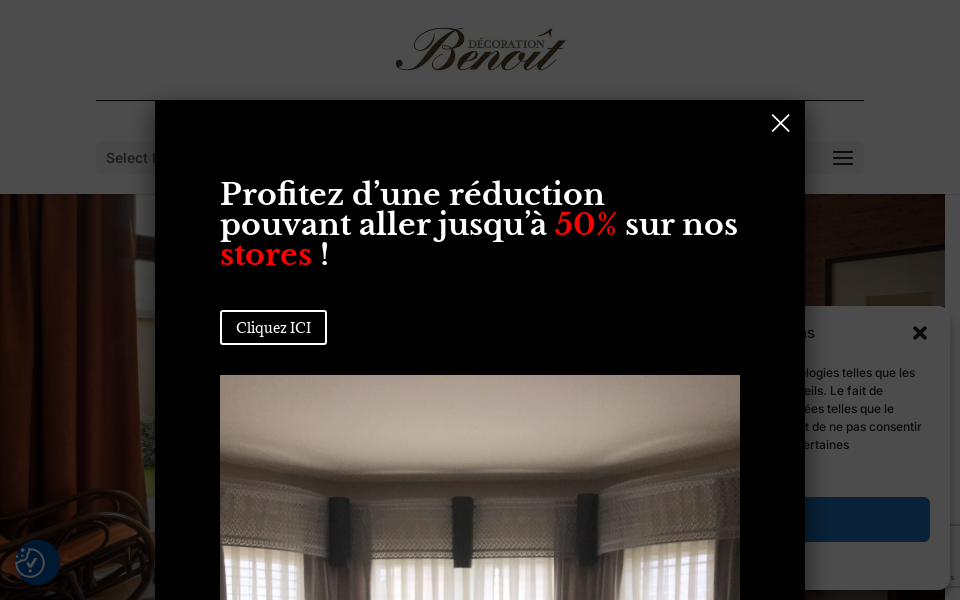Screen dimensions: 960x600
Task: Dismiss the cookie consent banner
Action: tap(919, 333)
